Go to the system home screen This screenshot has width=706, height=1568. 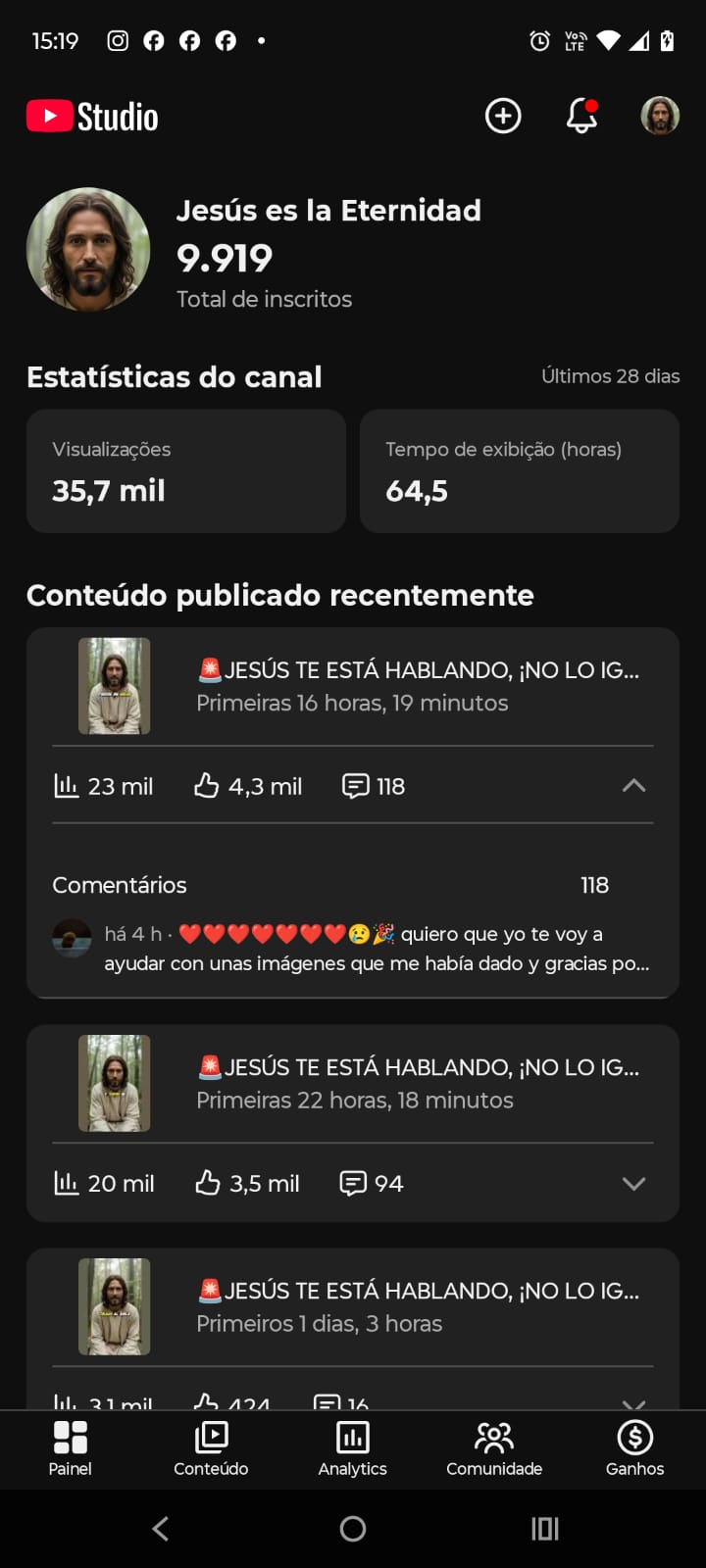353,1529
